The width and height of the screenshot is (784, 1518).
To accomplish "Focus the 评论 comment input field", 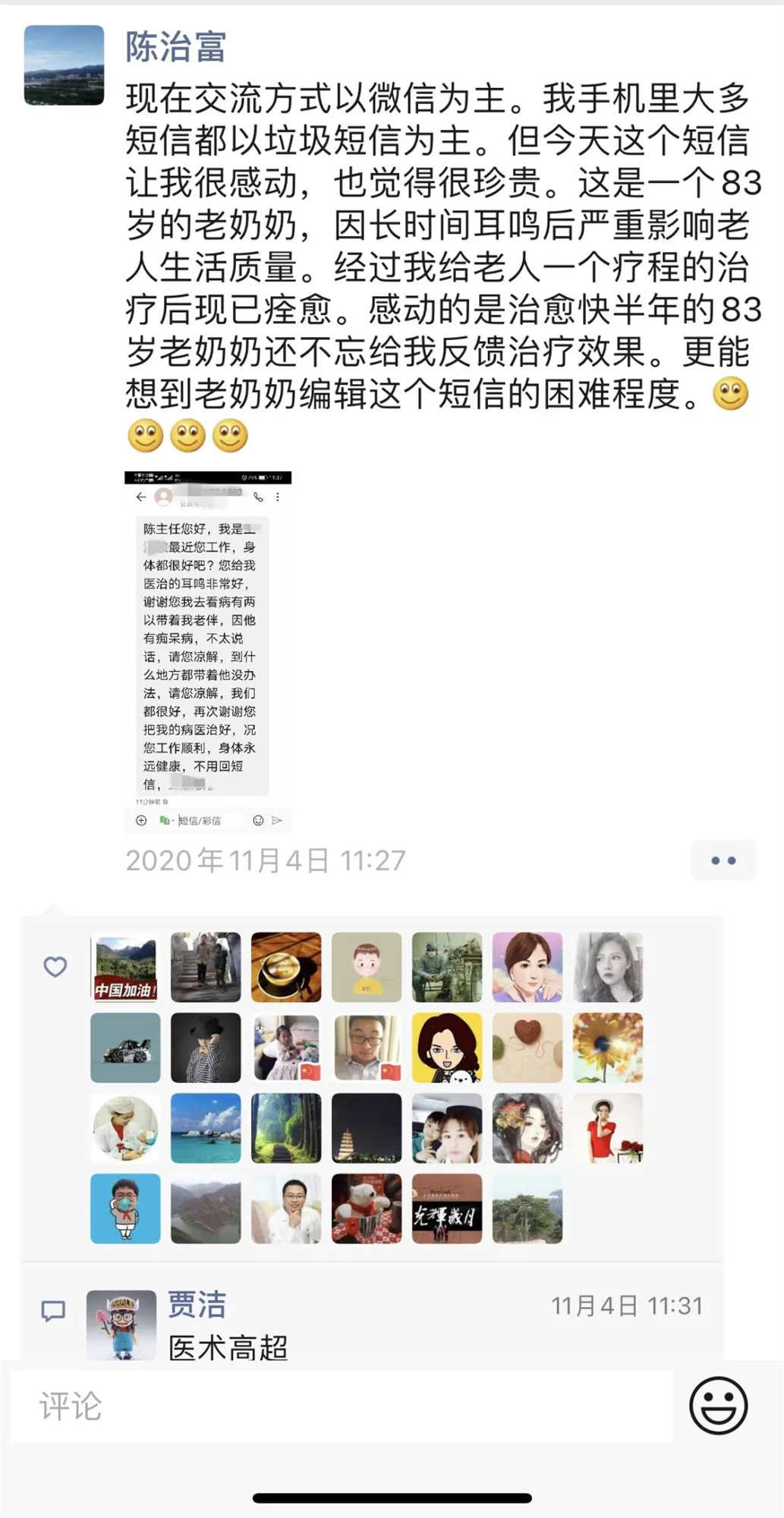I will (342, 1406).
